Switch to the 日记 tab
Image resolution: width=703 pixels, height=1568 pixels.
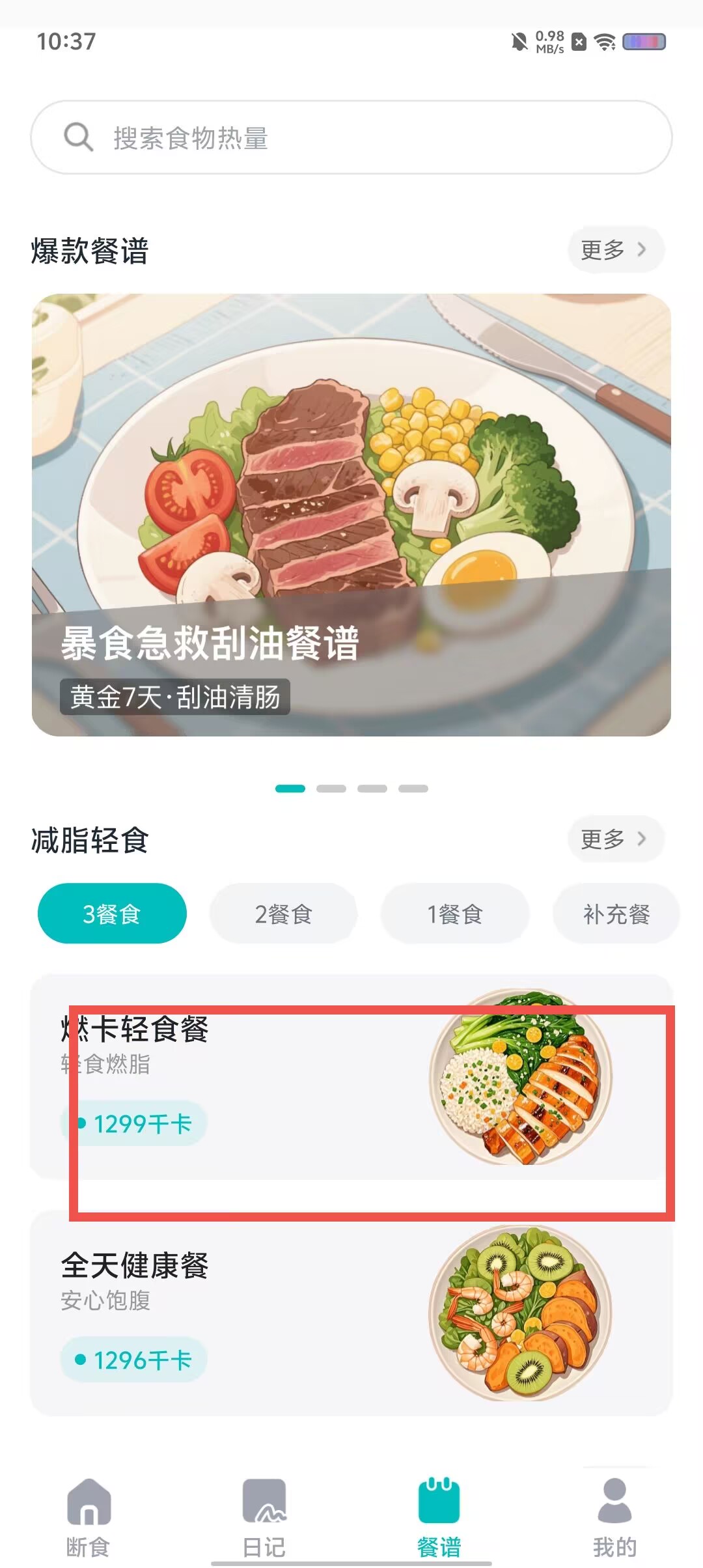tap(264, 1517)
